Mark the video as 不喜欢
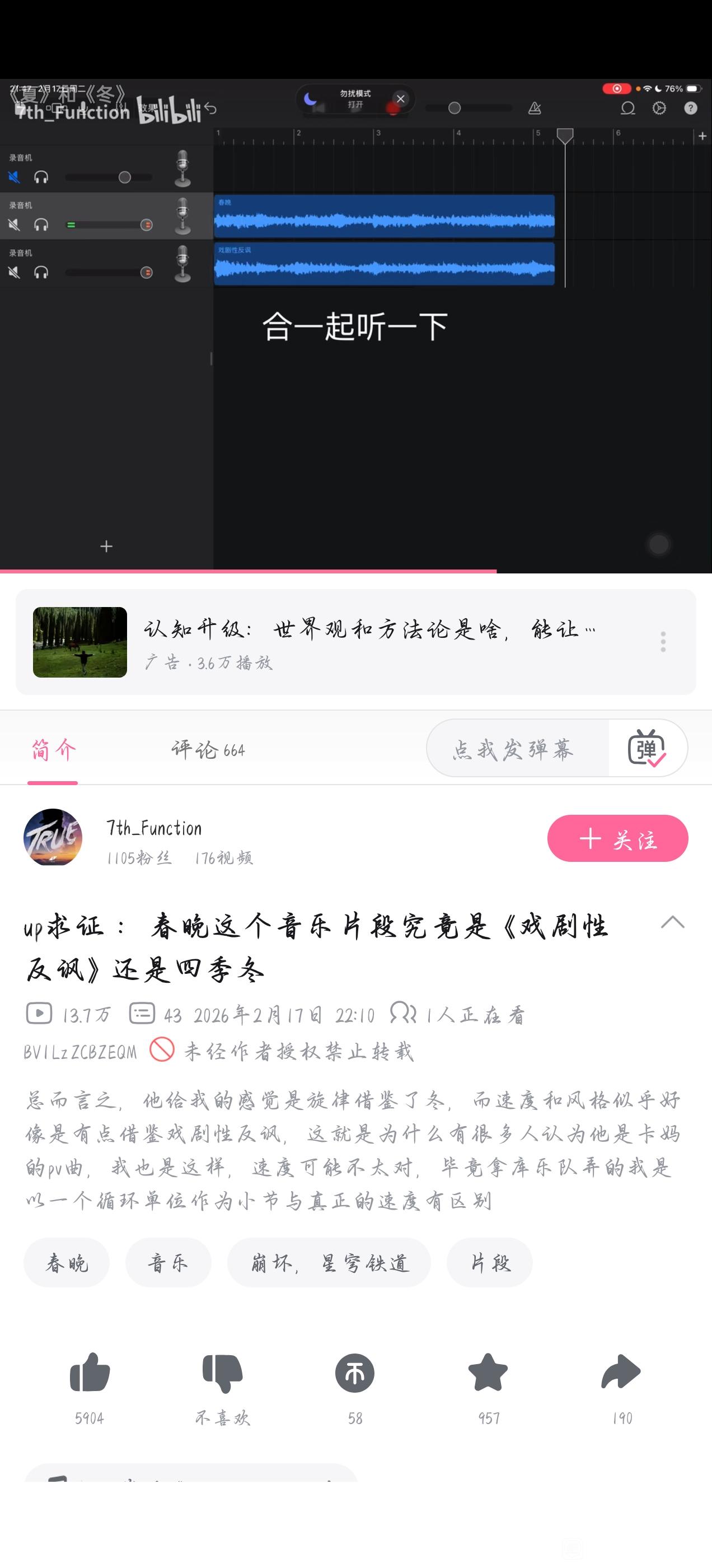This screenshot has height=1568, width=712. (222, 1373)
